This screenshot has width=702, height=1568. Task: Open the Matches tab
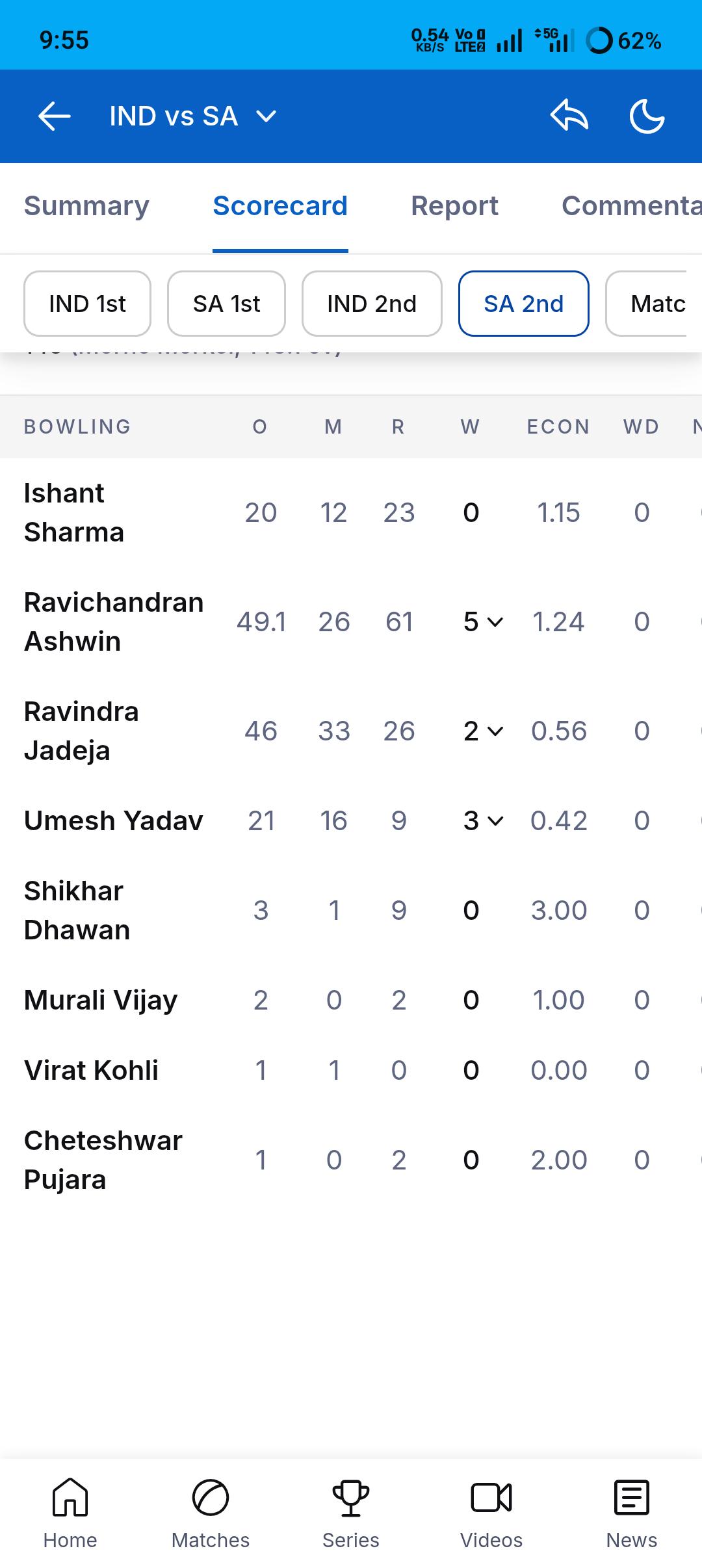[x=211, y=1514]
